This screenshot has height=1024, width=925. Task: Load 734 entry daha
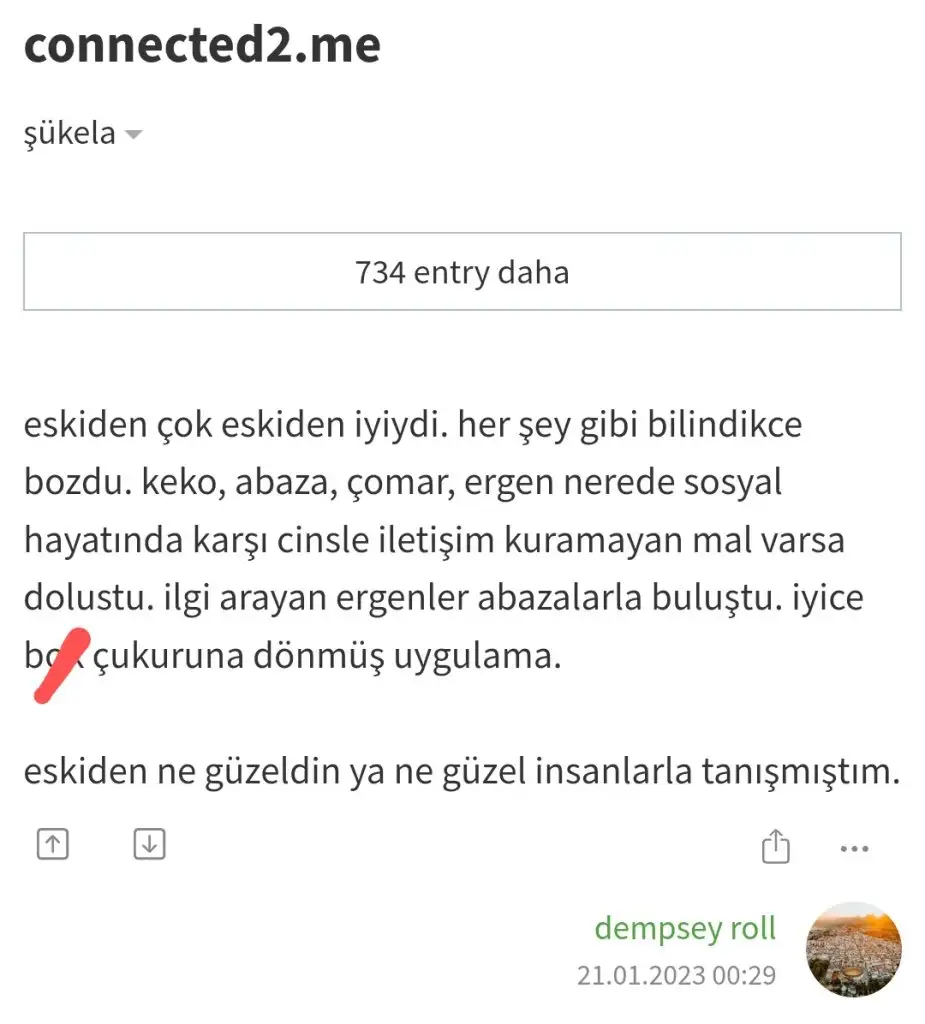pos(462,271)
